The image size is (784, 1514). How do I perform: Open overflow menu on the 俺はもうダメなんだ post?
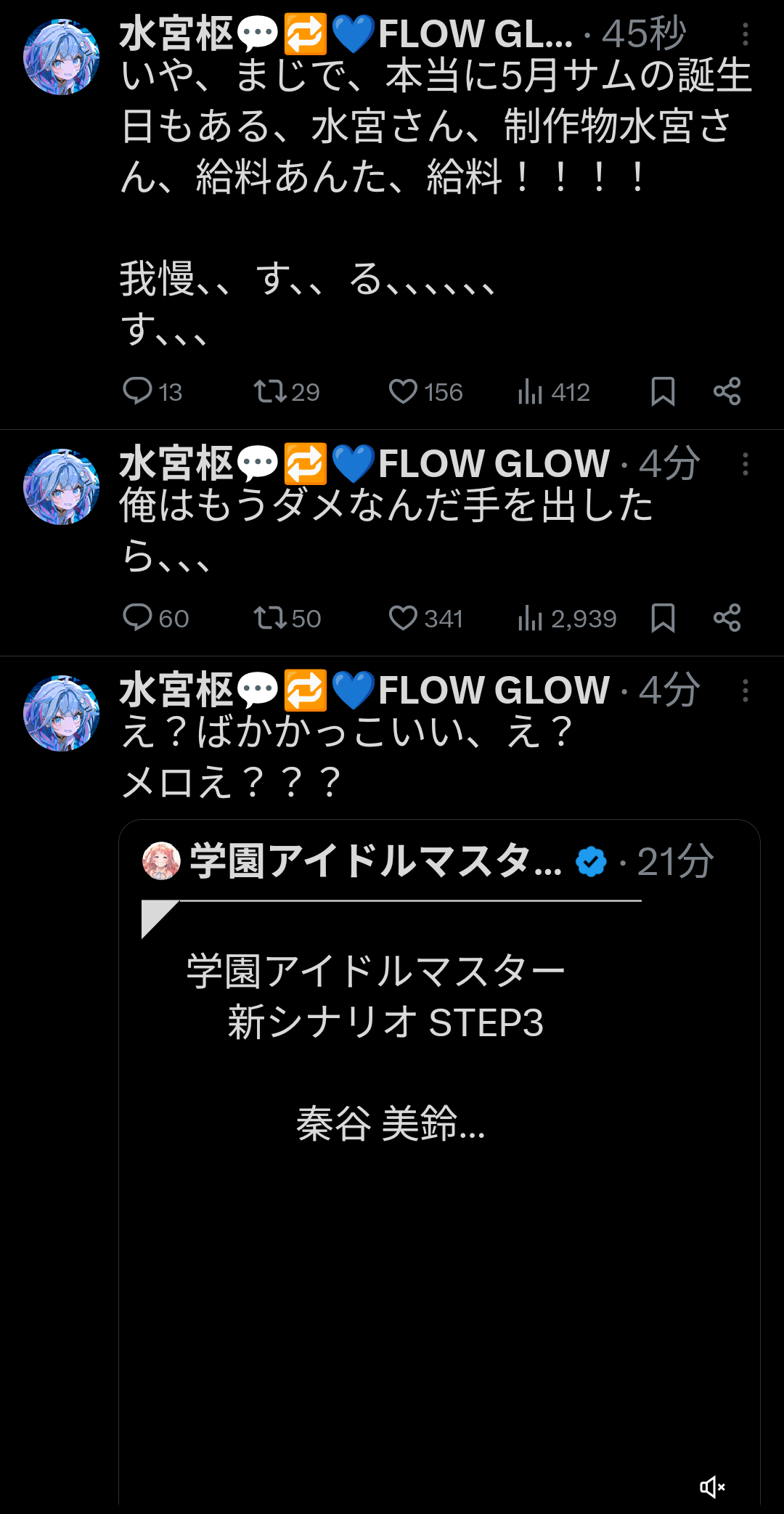click(x=745, y=464)
